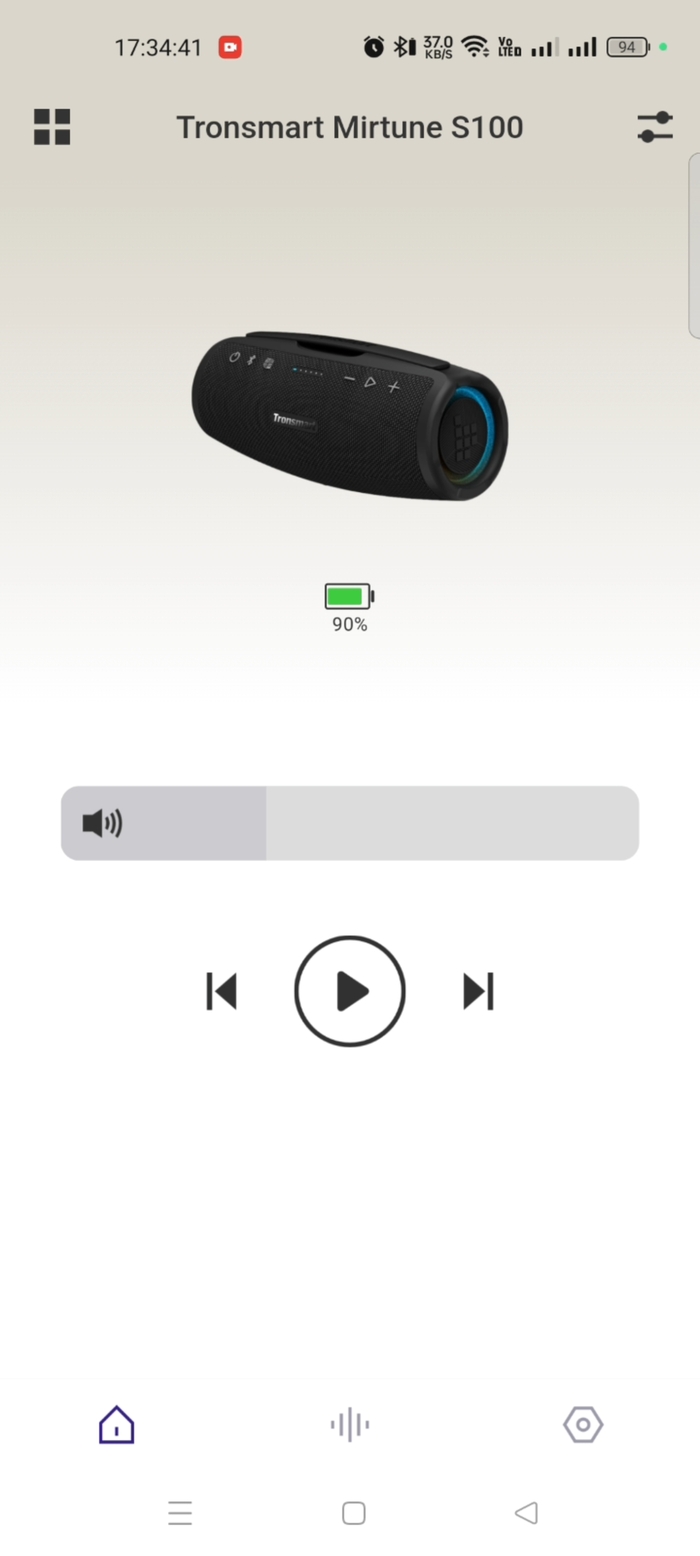Skip to the previous track

(x=221, y=991)
